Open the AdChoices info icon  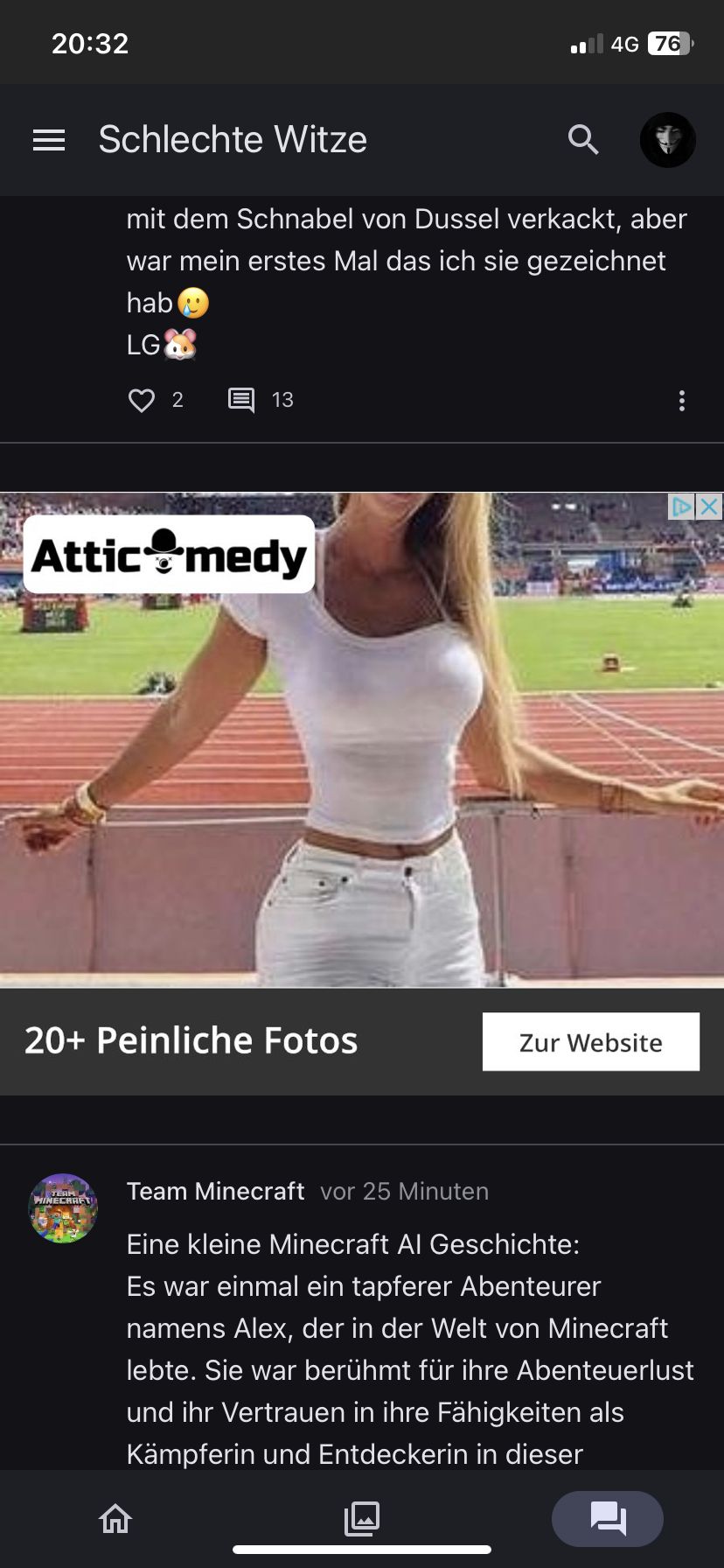681,507
